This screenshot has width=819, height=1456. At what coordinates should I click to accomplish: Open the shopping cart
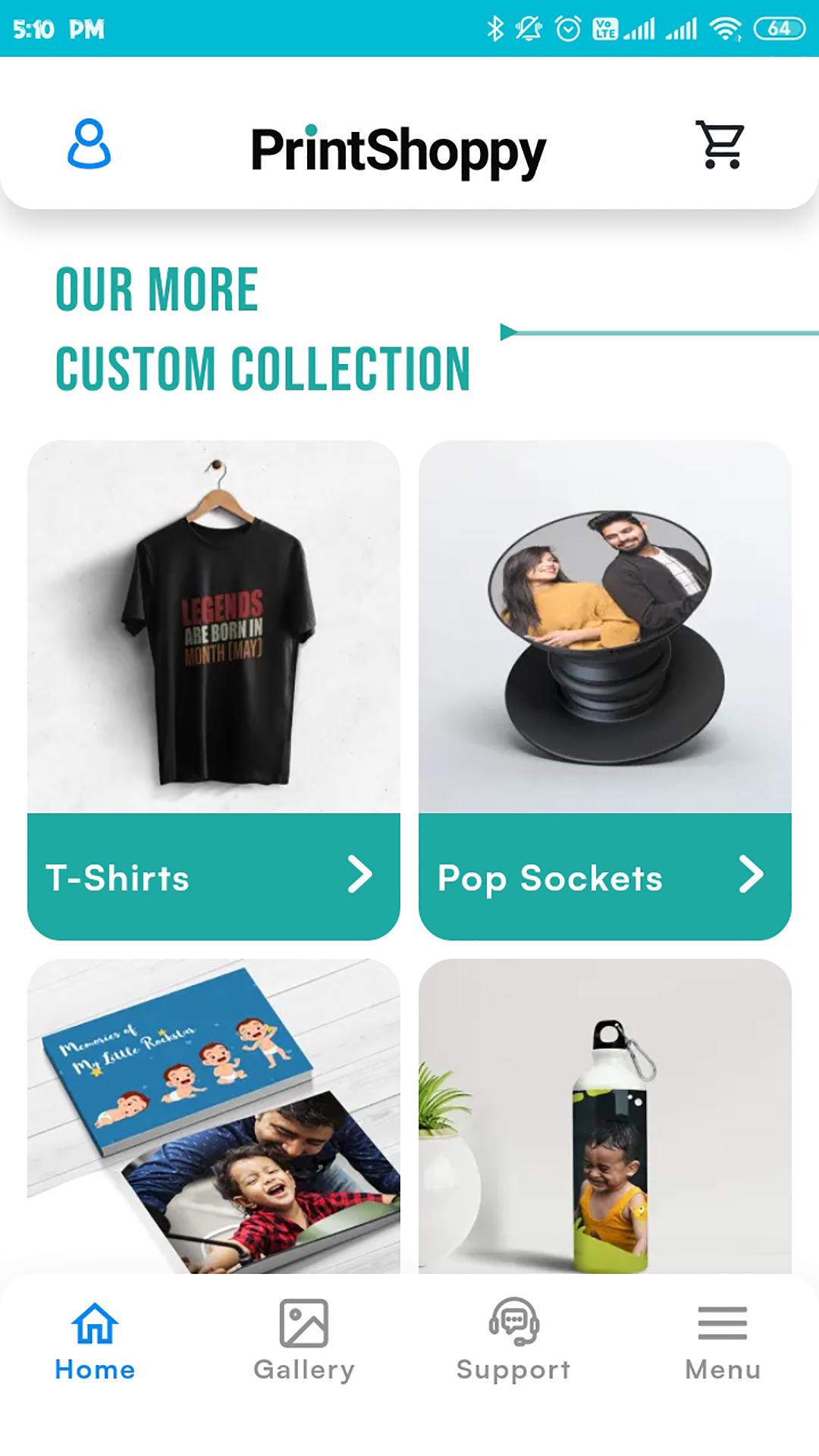[720, 144]
